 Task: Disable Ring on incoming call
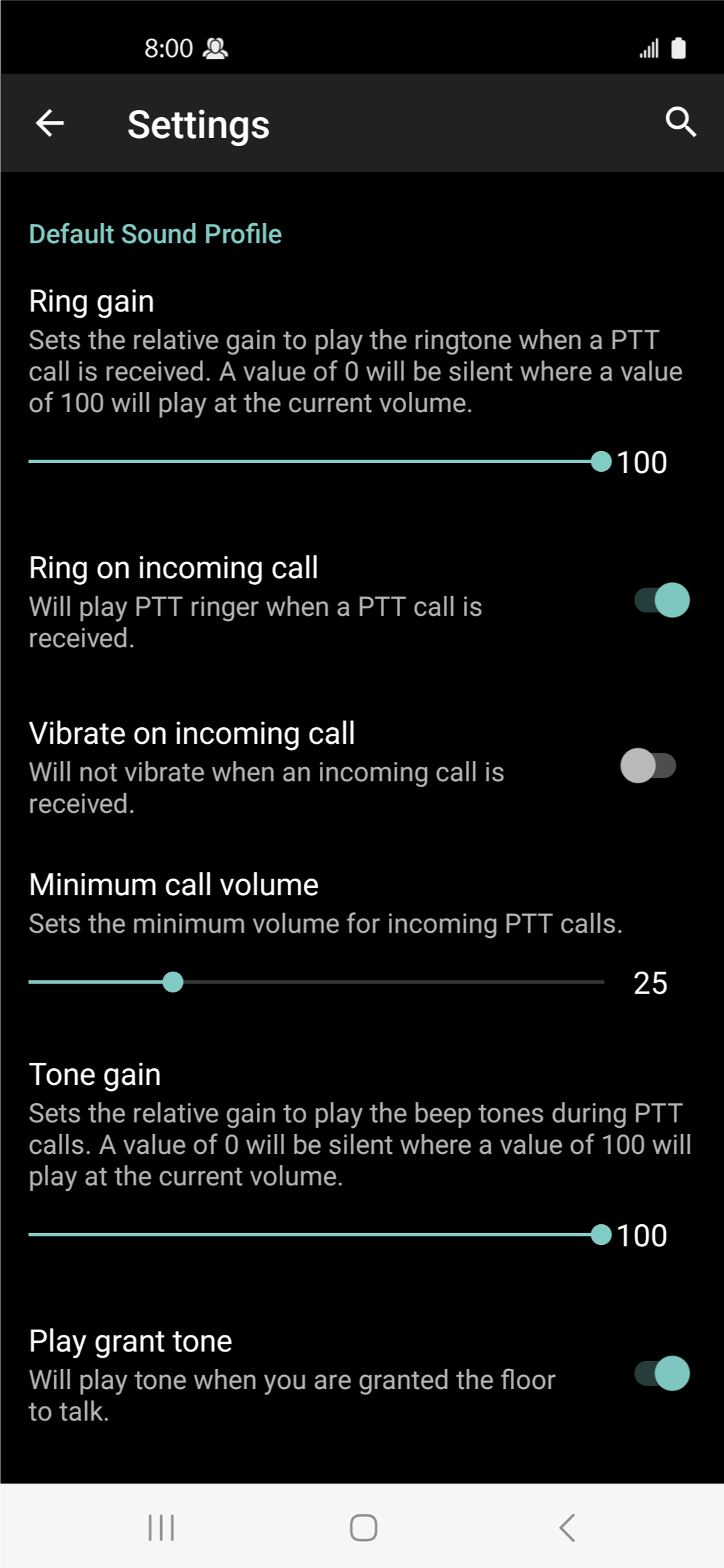point(659,600)
